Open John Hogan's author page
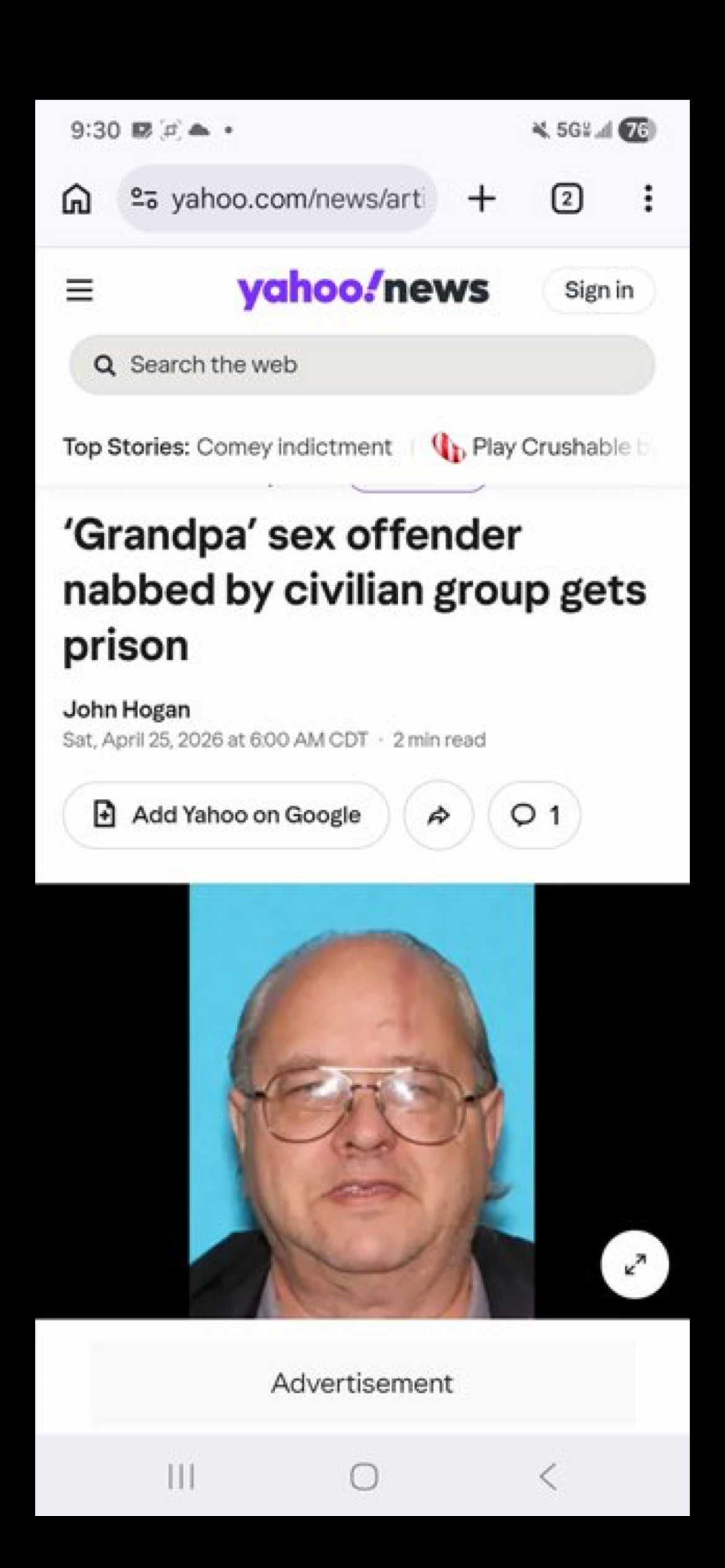 (x=126, y=710)
